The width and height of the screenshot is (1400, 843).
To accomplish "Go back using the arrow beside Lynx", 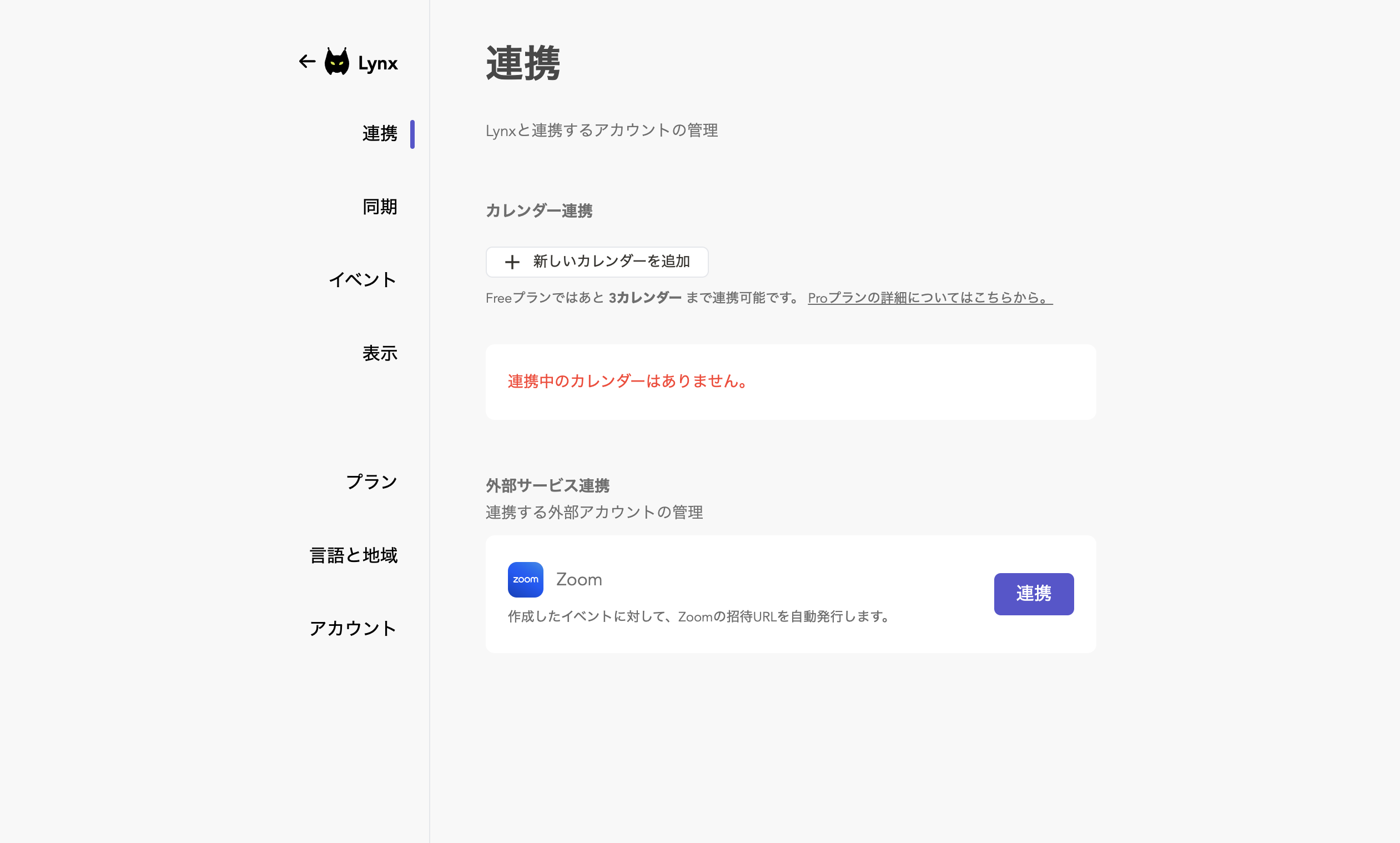I will tap(307, 61).
